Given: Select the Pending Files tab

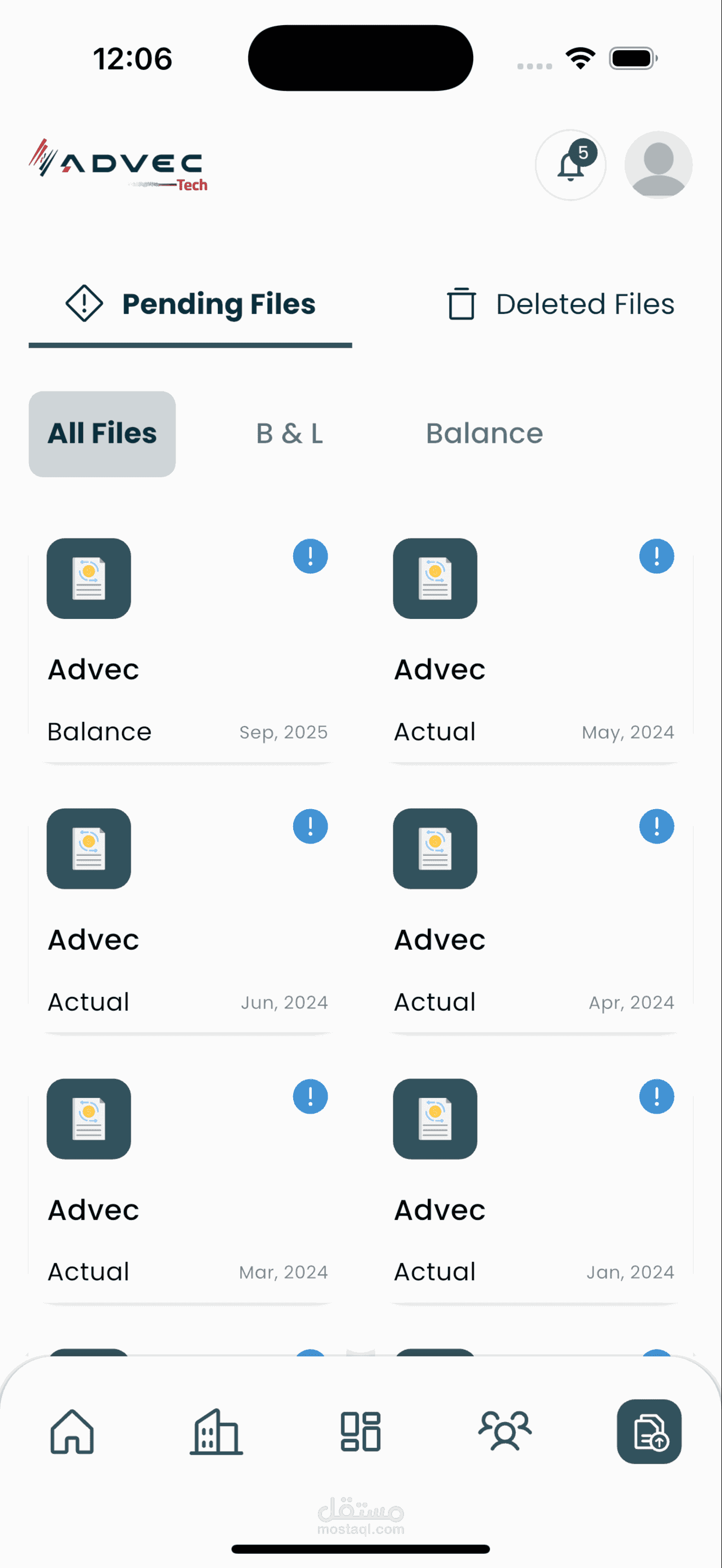Looking at the screenshot, I should pos(190,304).
